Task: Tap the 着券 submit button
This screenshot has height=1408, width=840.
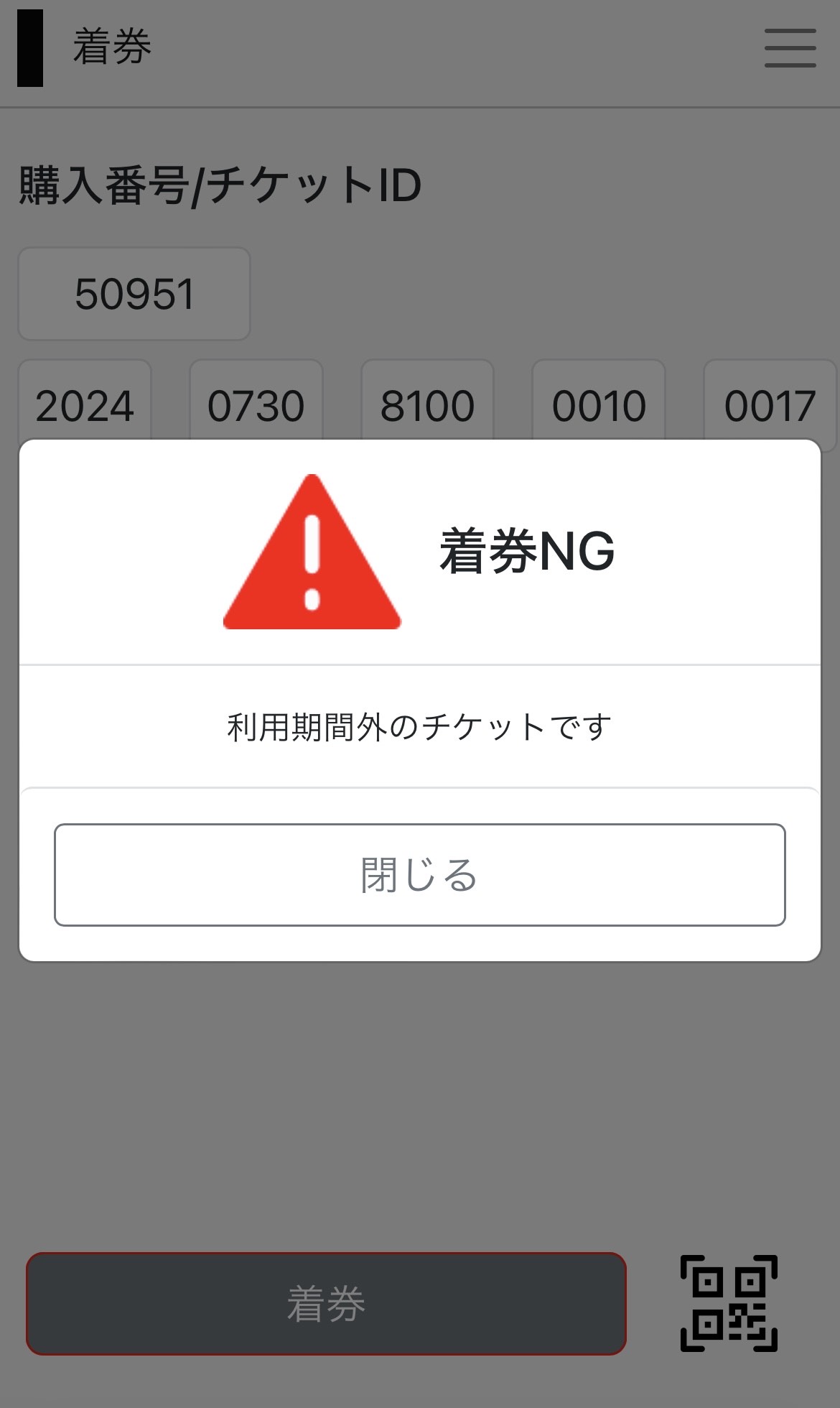Action: tap(326, 1303)
